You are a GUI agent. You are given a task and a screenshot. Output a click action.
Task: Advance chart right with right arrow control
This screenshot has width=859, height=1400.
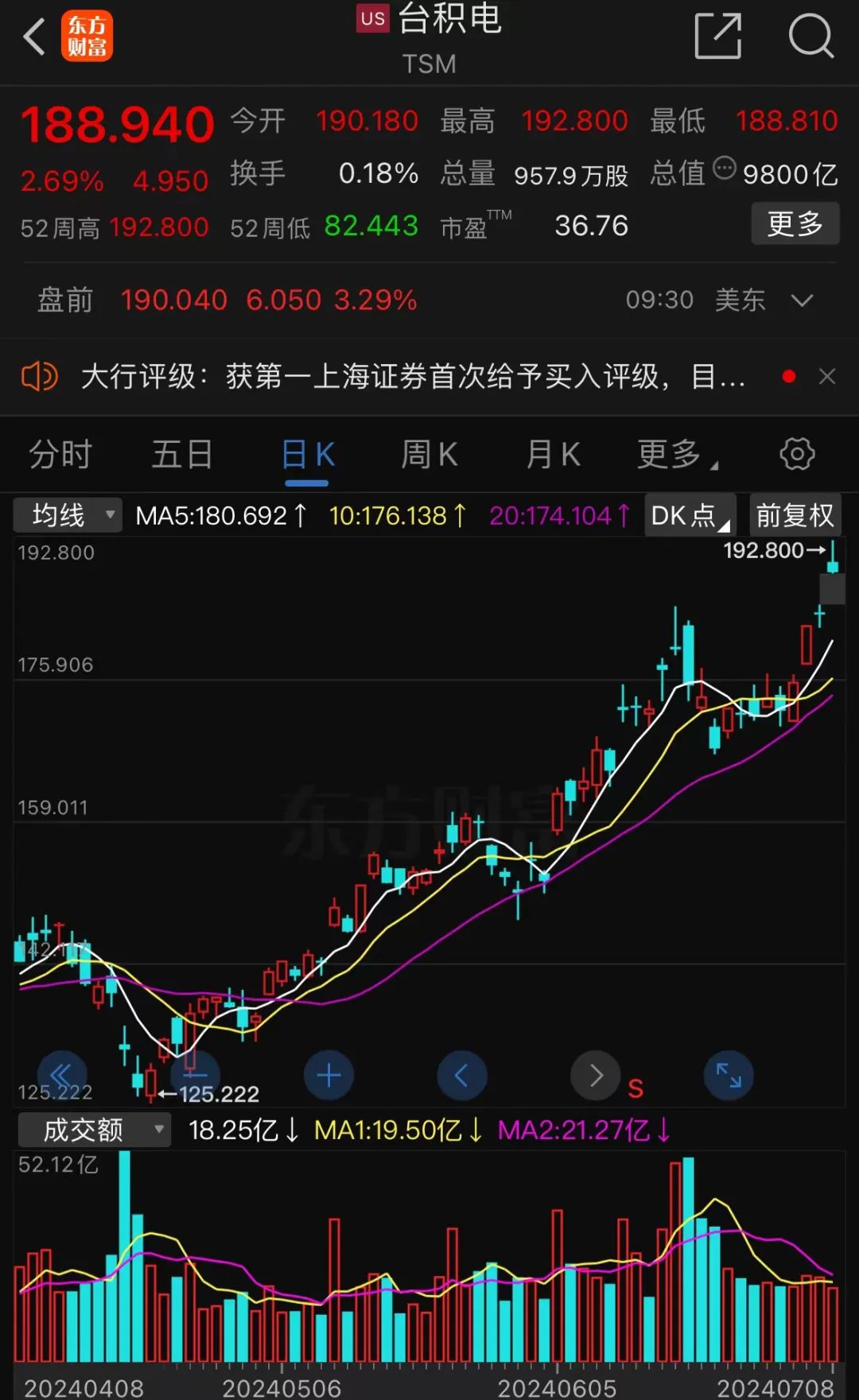pos(595,1075)
